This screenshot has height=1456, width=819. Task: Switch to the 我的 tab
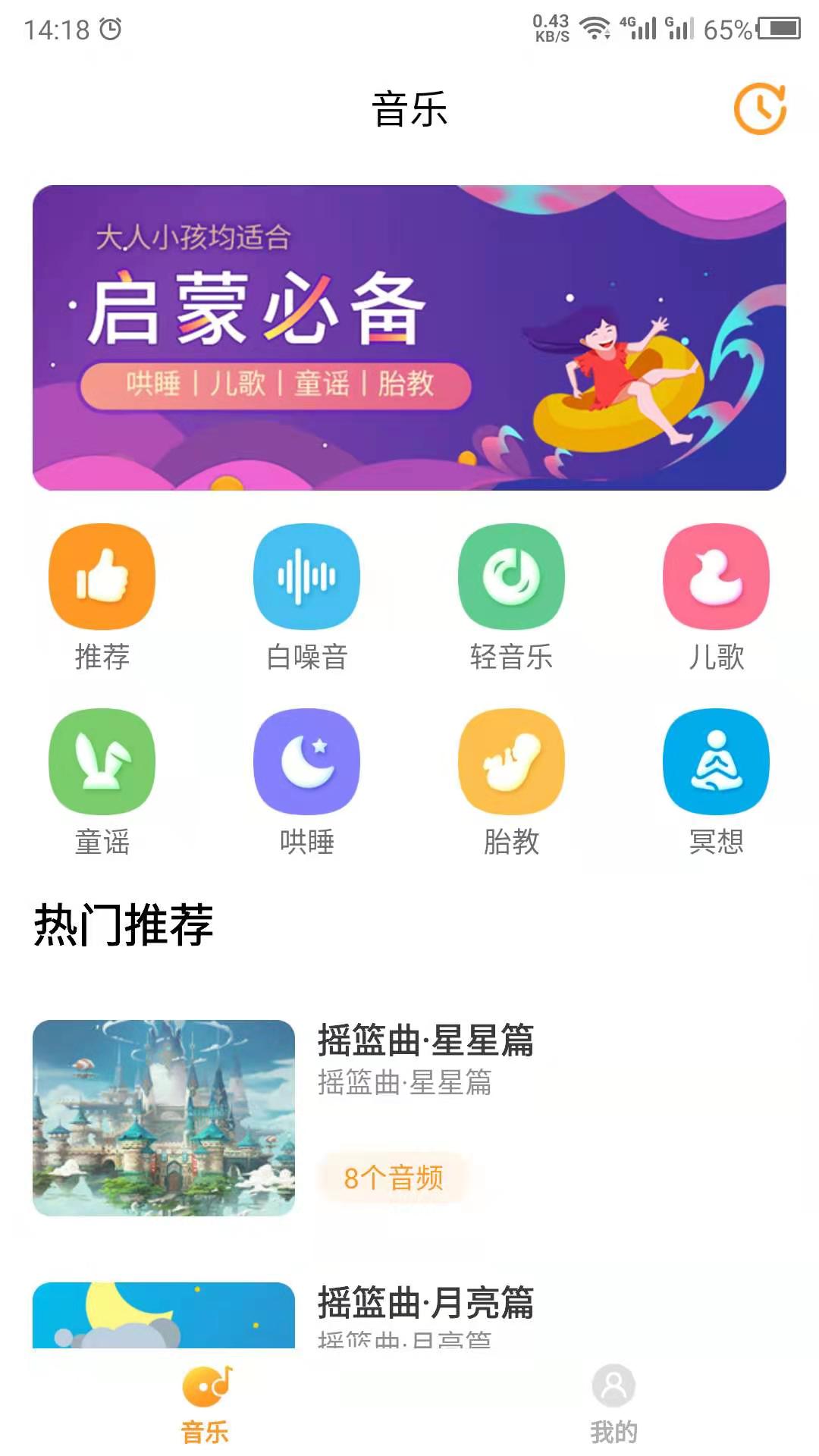(x=614, y=1410)
